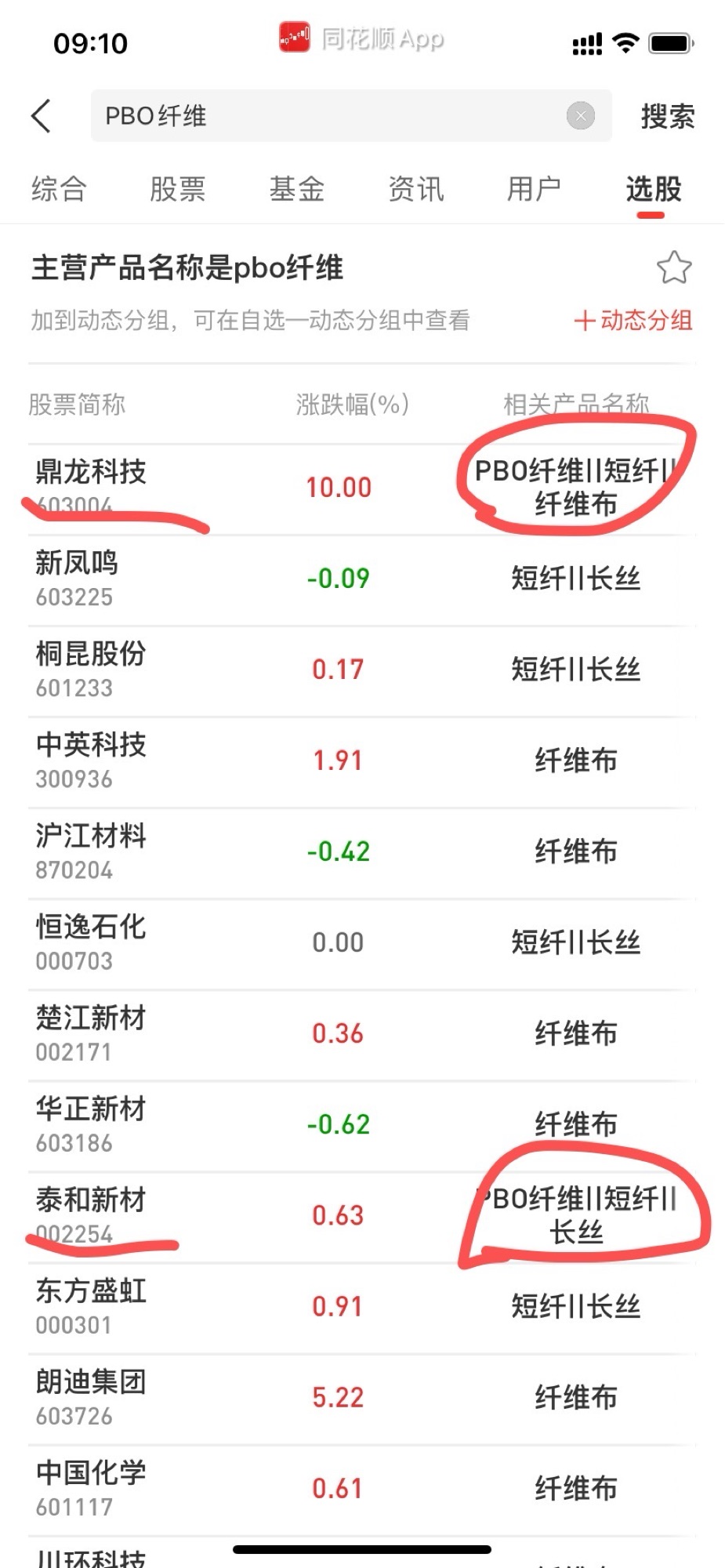
Task: Favorite this screen with the star icon
Action: [673, 267]
